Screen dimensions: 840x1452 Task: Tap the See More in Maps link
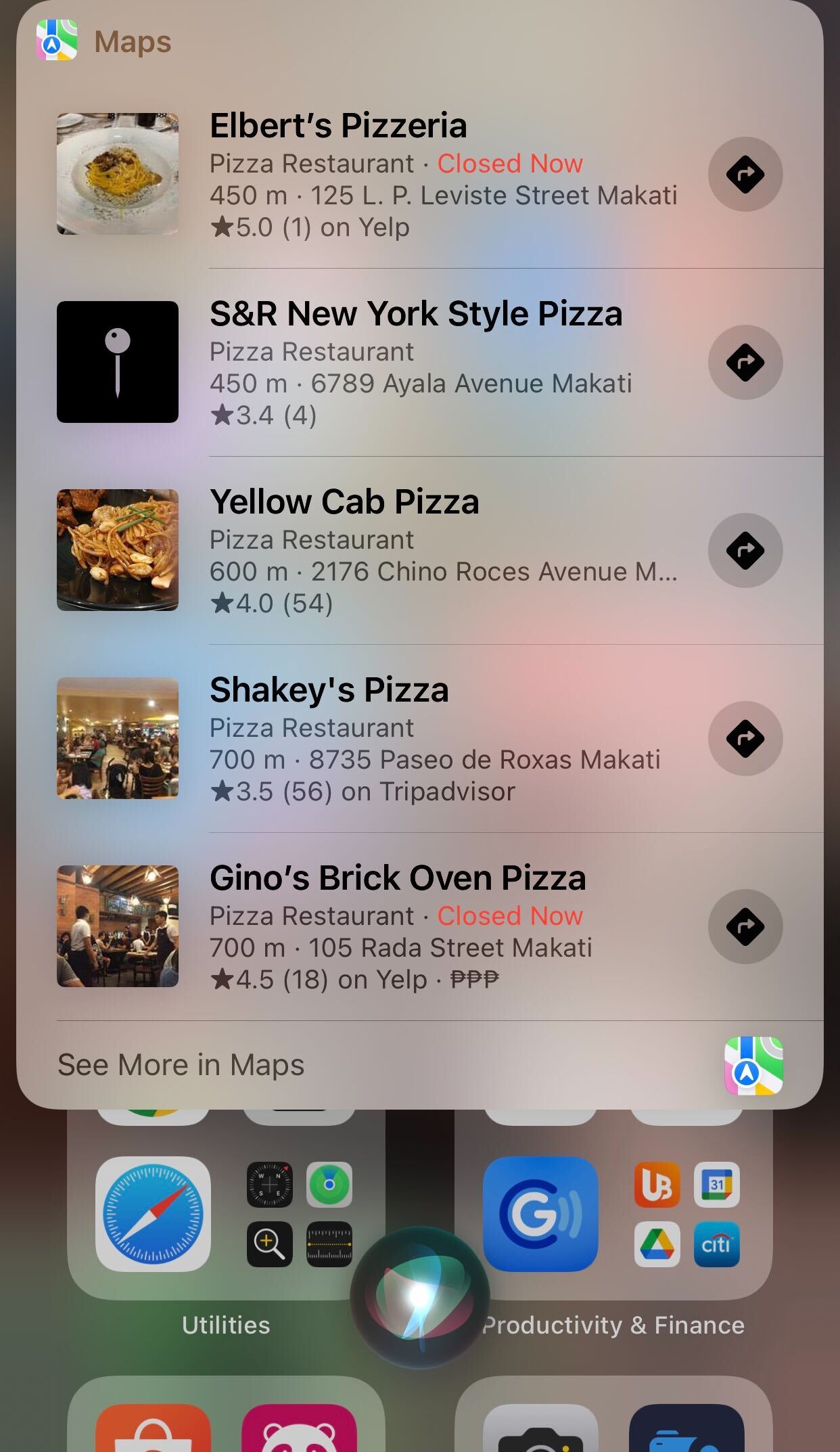(181, 1064)
